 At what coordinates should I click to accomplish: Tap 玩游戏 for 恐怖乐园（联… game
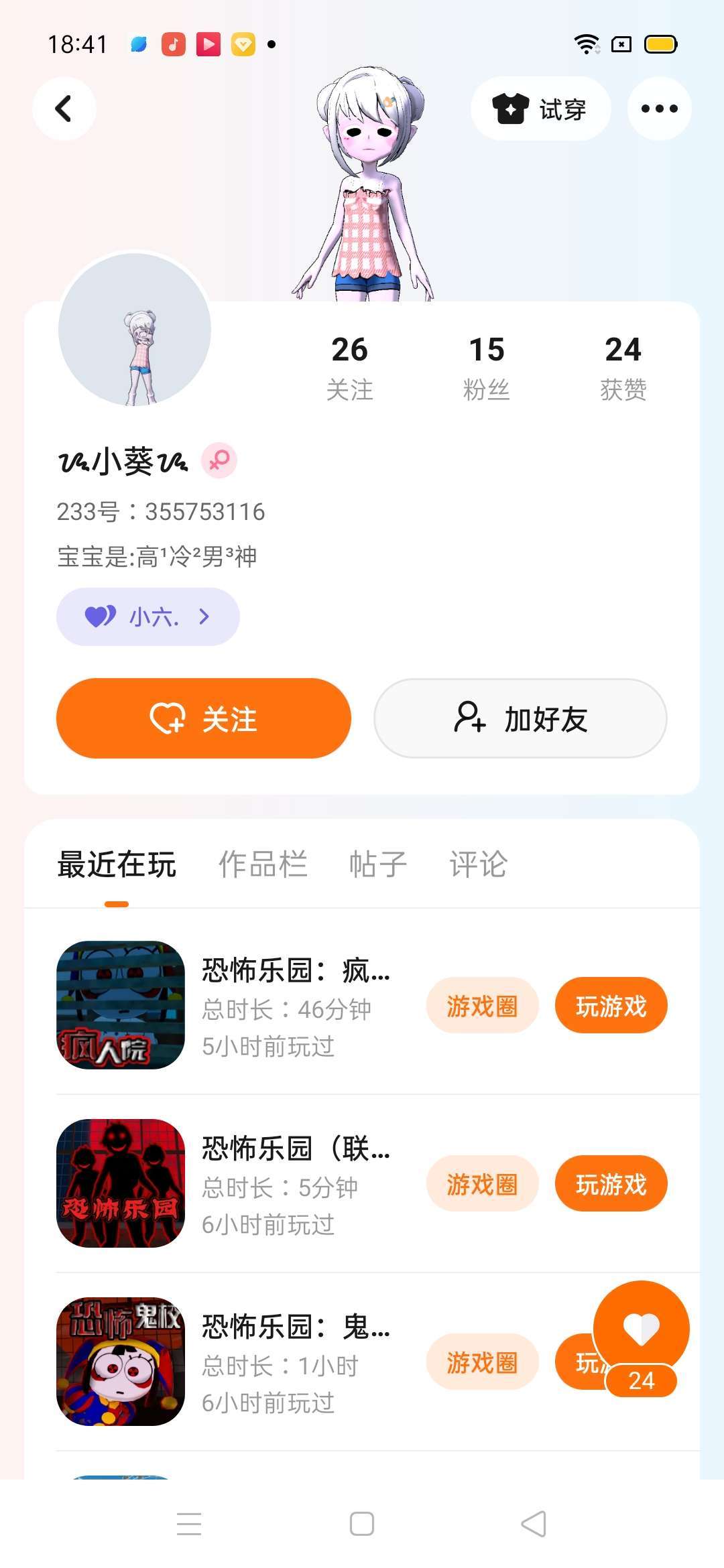[611, 1183]
